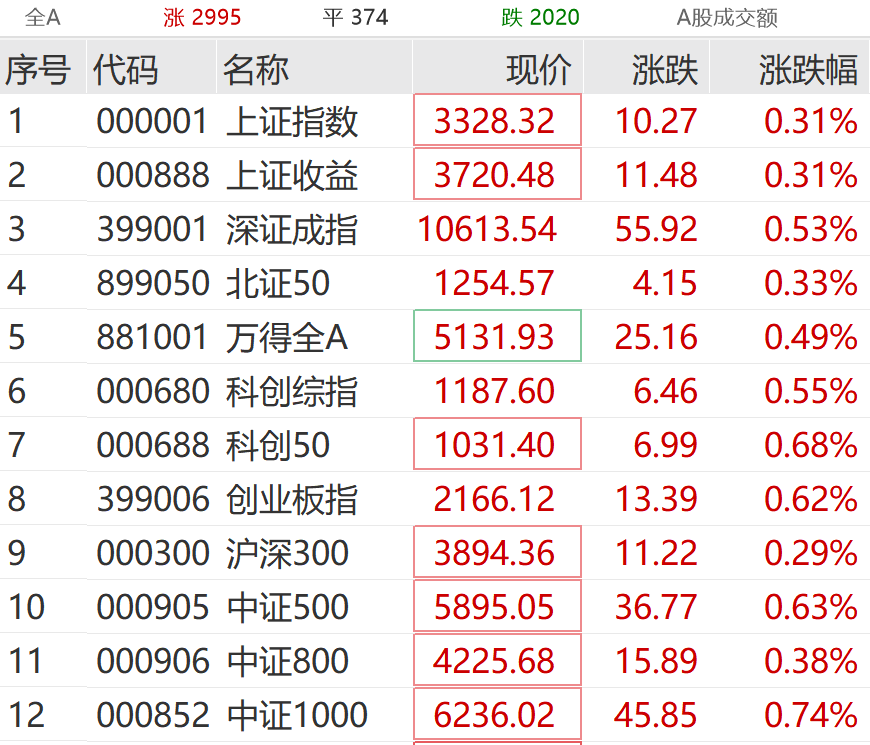Viewport: 870px width, 745px height.
Task: View details for 深证成指
Action: pos(292,230)
